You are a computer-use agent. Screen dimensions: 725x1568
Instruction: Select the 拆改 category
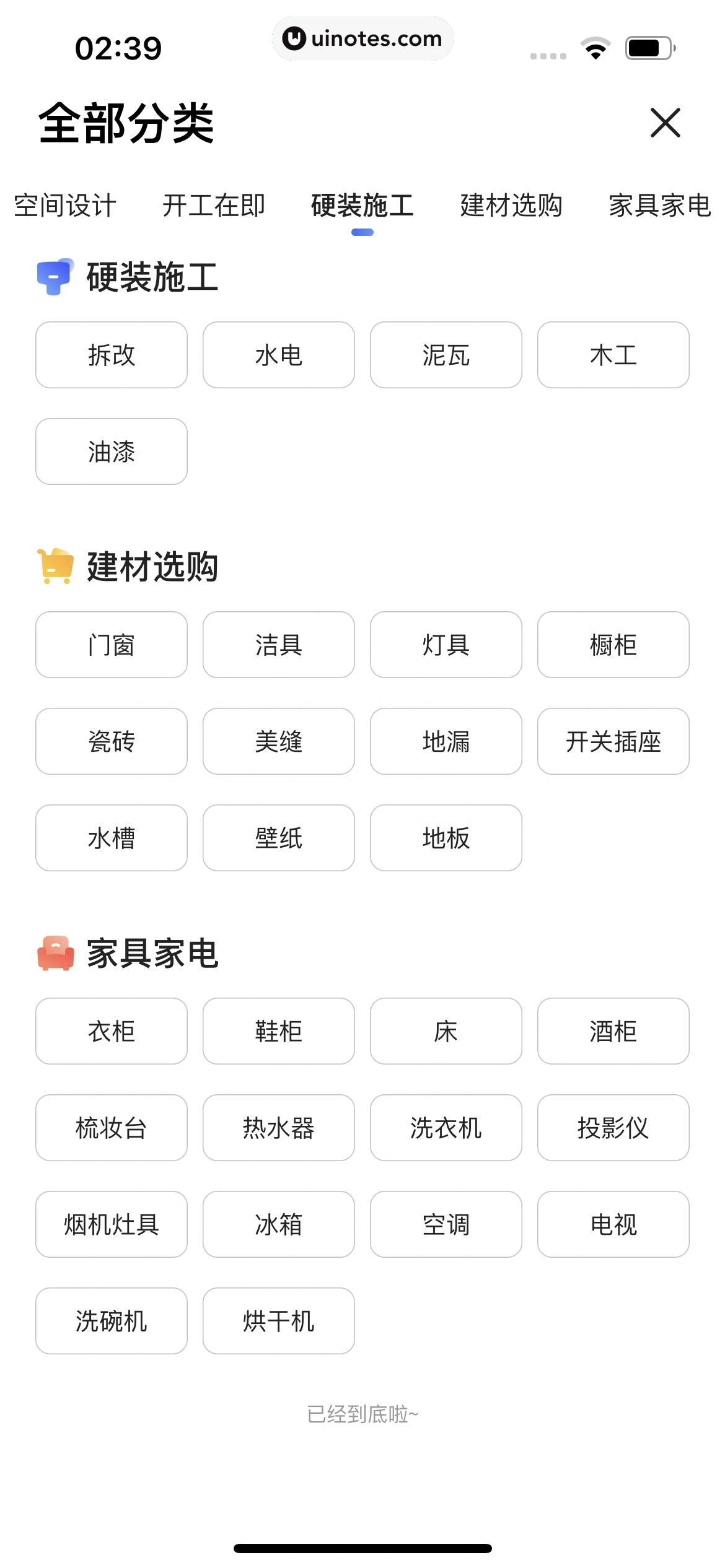coord(112,355)
